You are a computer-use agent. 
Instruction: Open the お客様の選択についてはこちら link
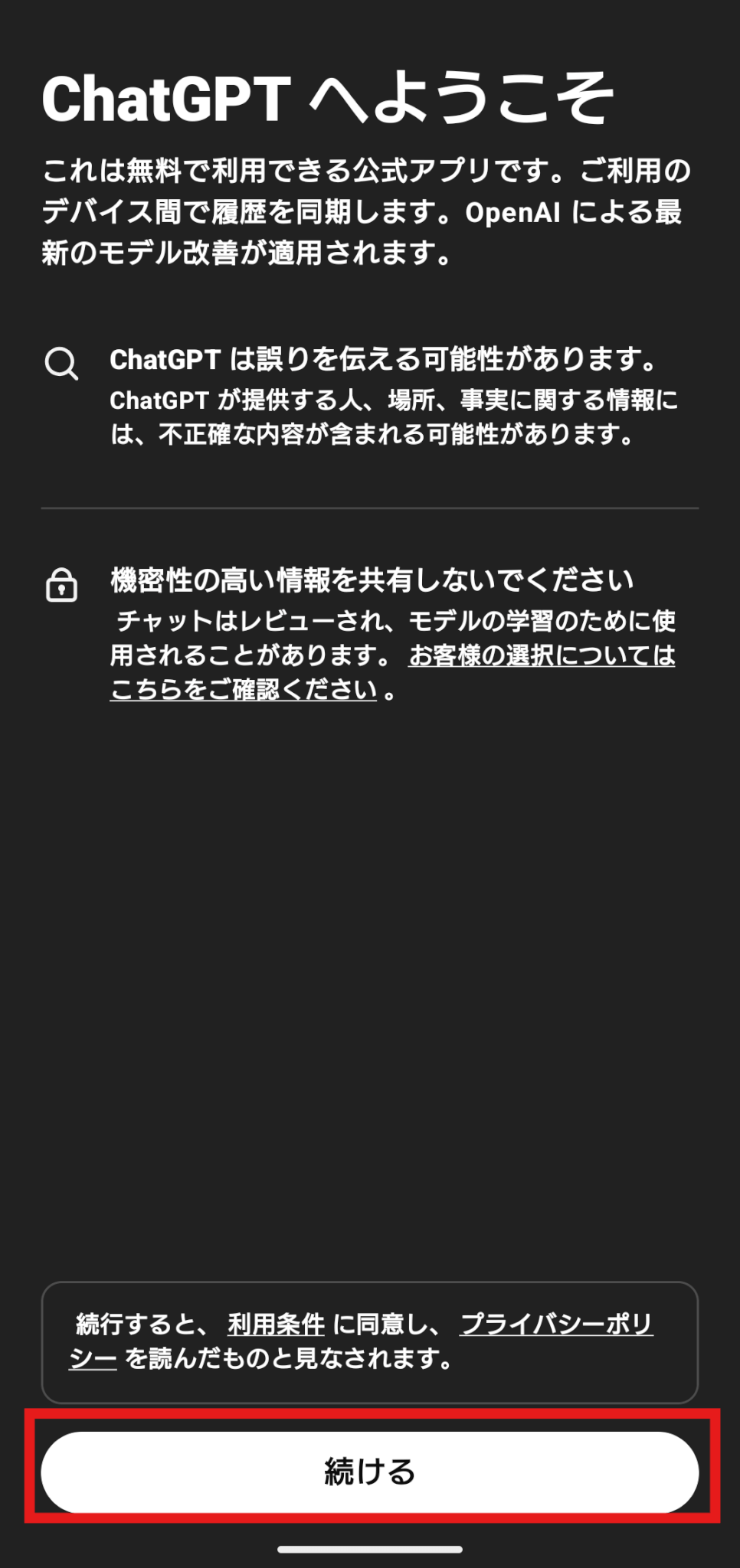point(541,655)
